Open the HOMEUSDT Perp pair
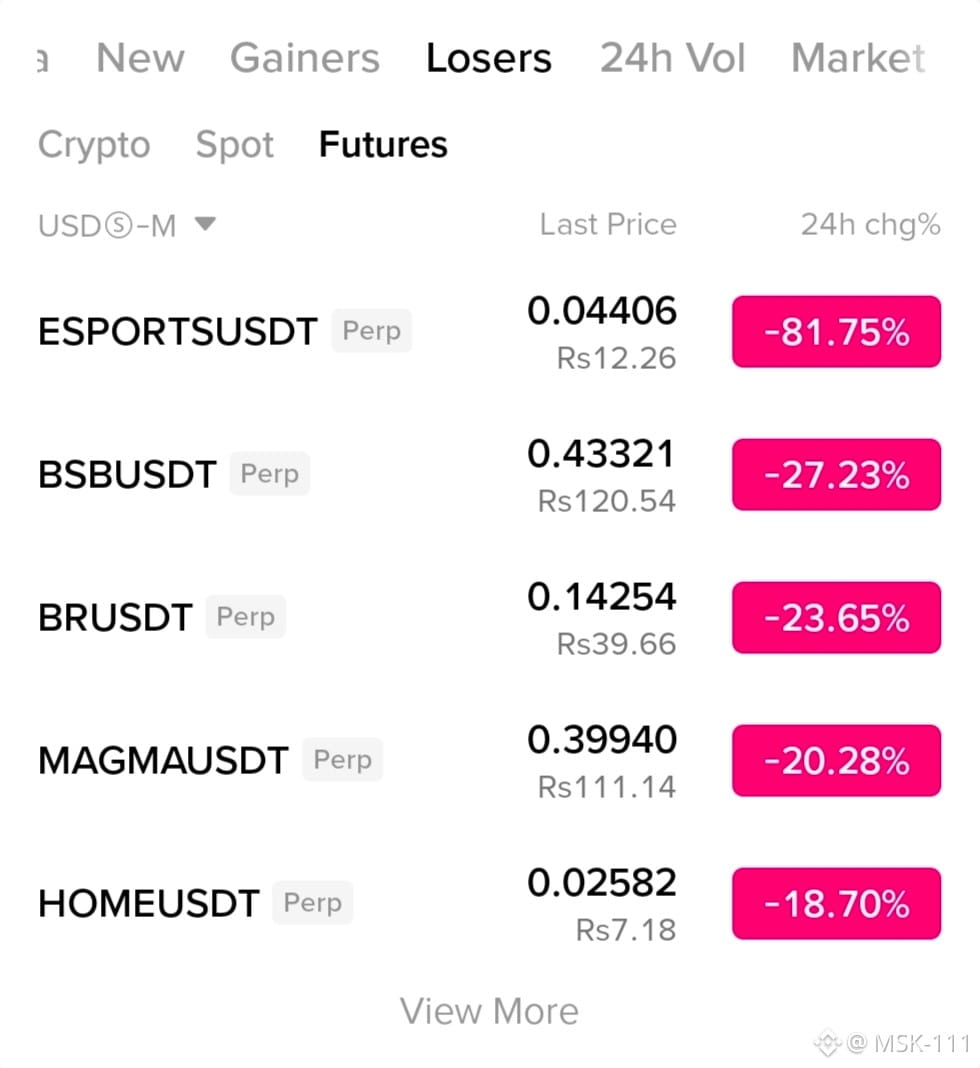 [x=490, y=904]
